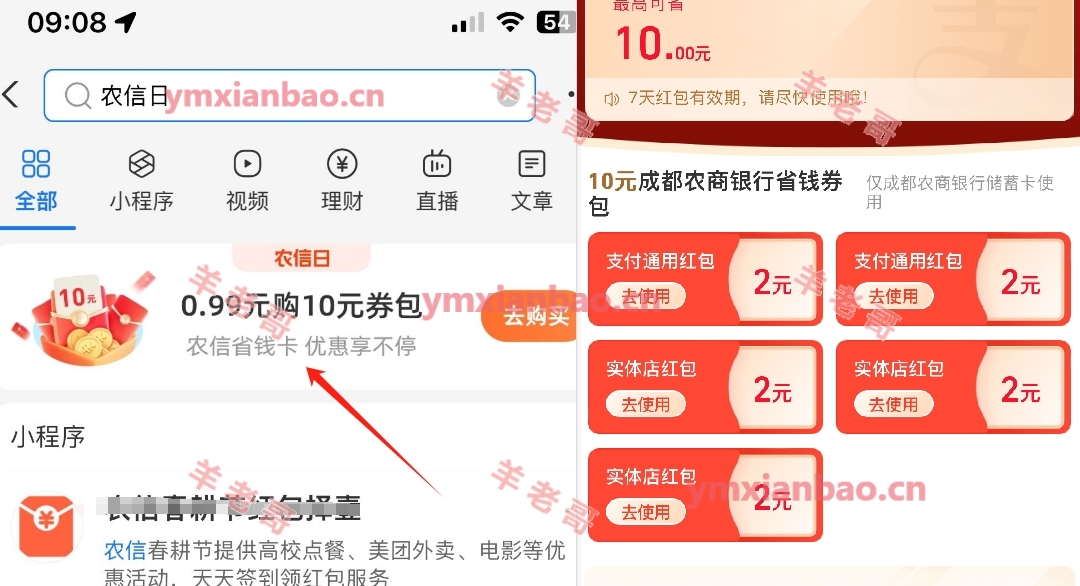Show 直播 results
1080x586 pixels.
pos(437,181)
